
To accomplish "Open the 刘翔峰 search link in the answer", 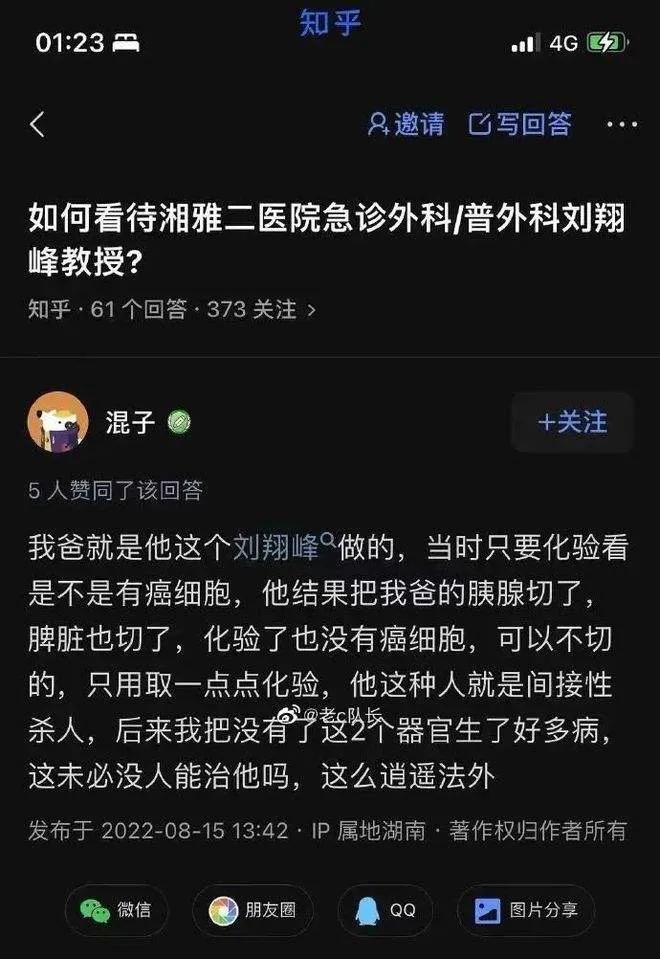I will 284,547.
